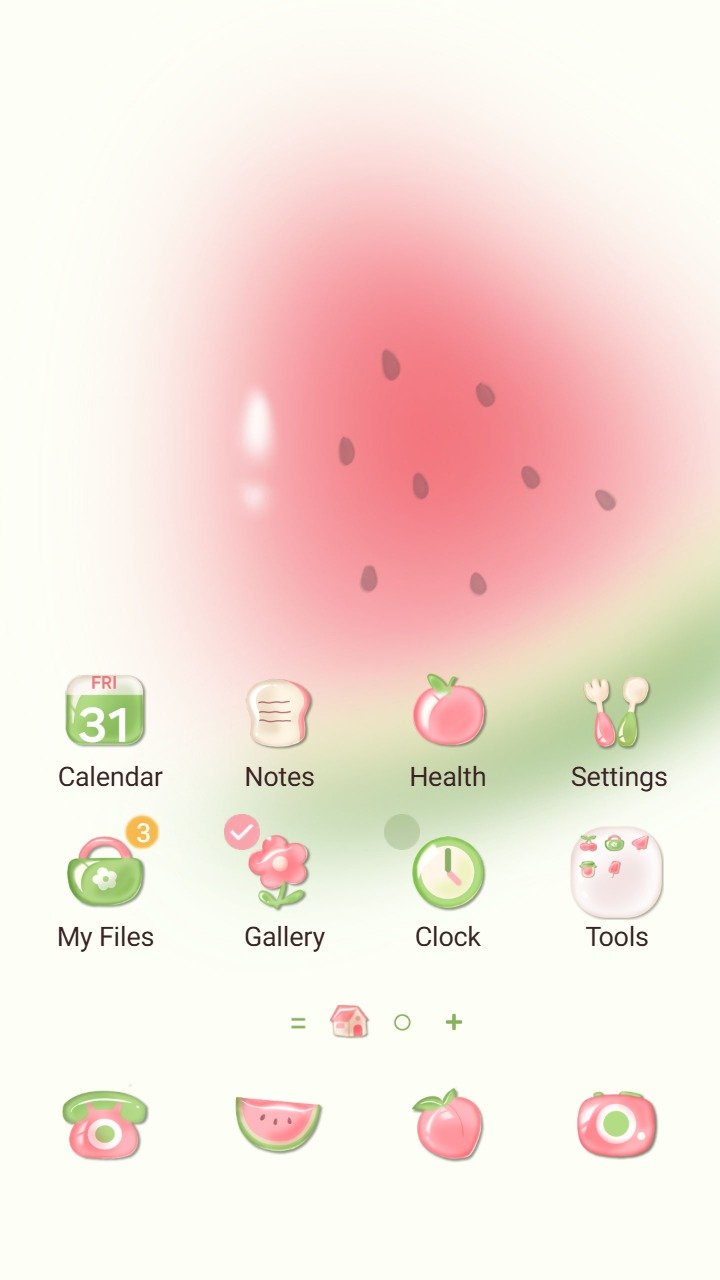Launch the Gallery app
The image size is (720, 1280).
click(280, 873)
